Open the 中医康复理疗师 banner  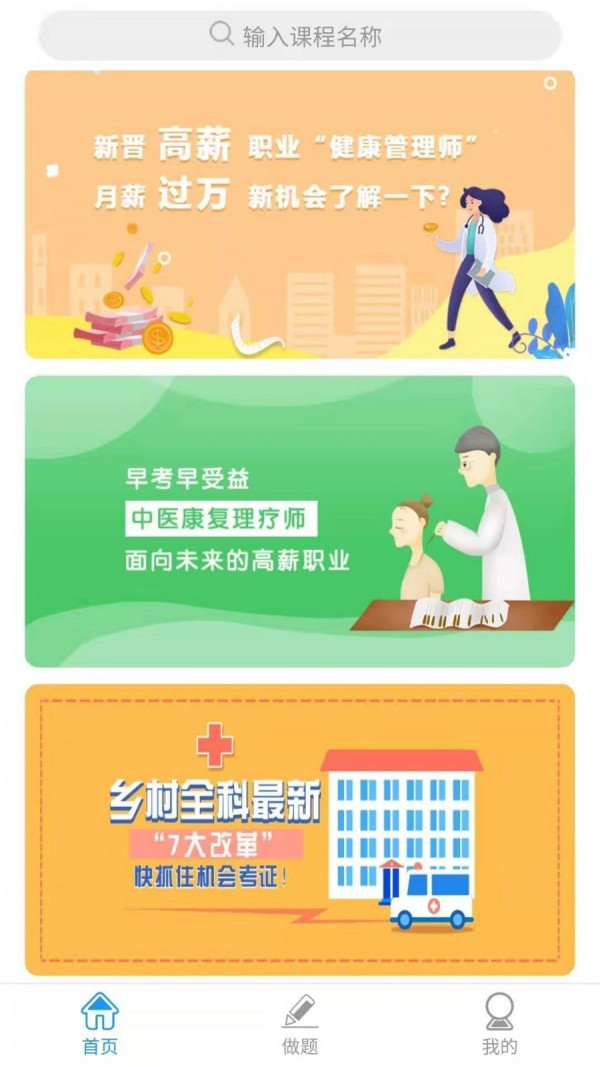click(x=300, y=521)
